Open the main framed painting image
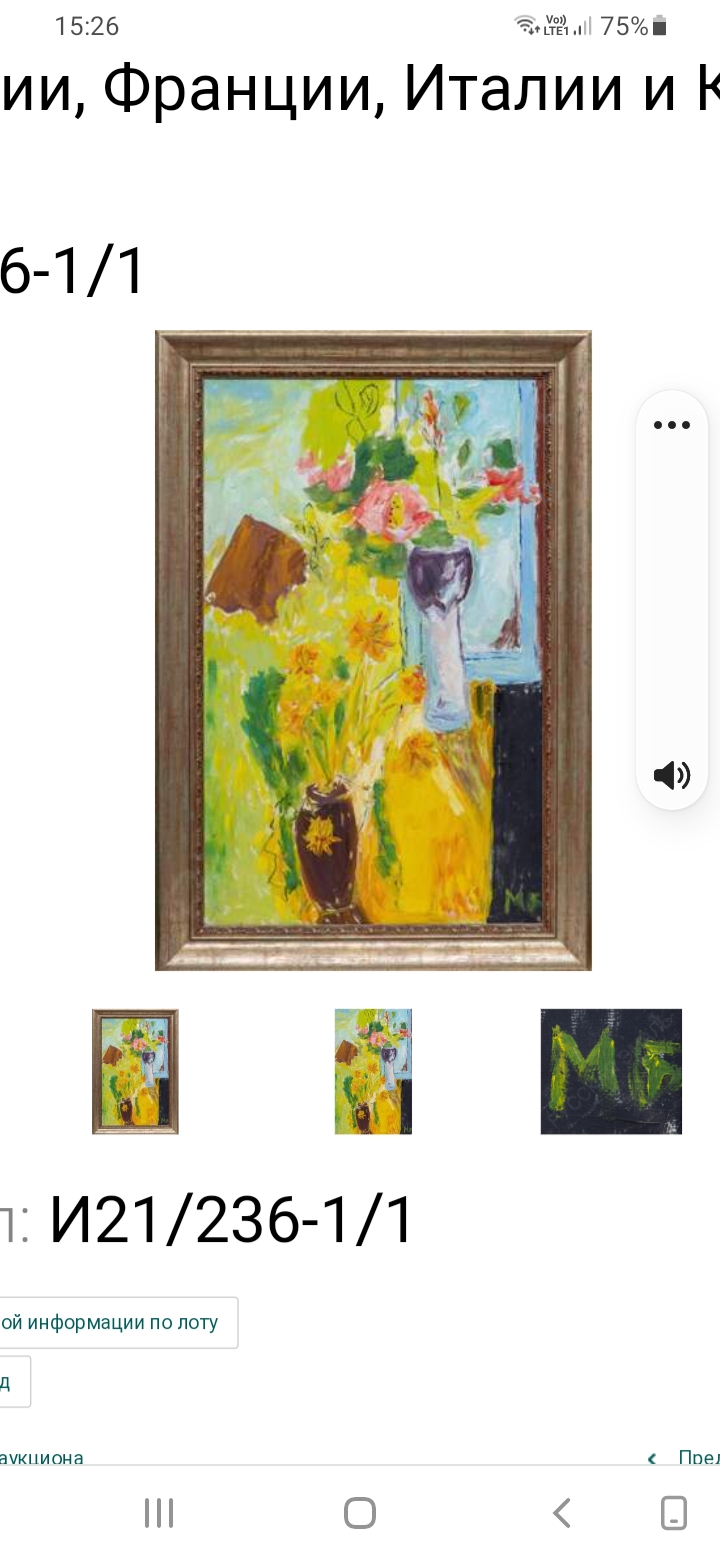Screen dimensions: 720x1560 pyautogui.click(x=373, y=650)
